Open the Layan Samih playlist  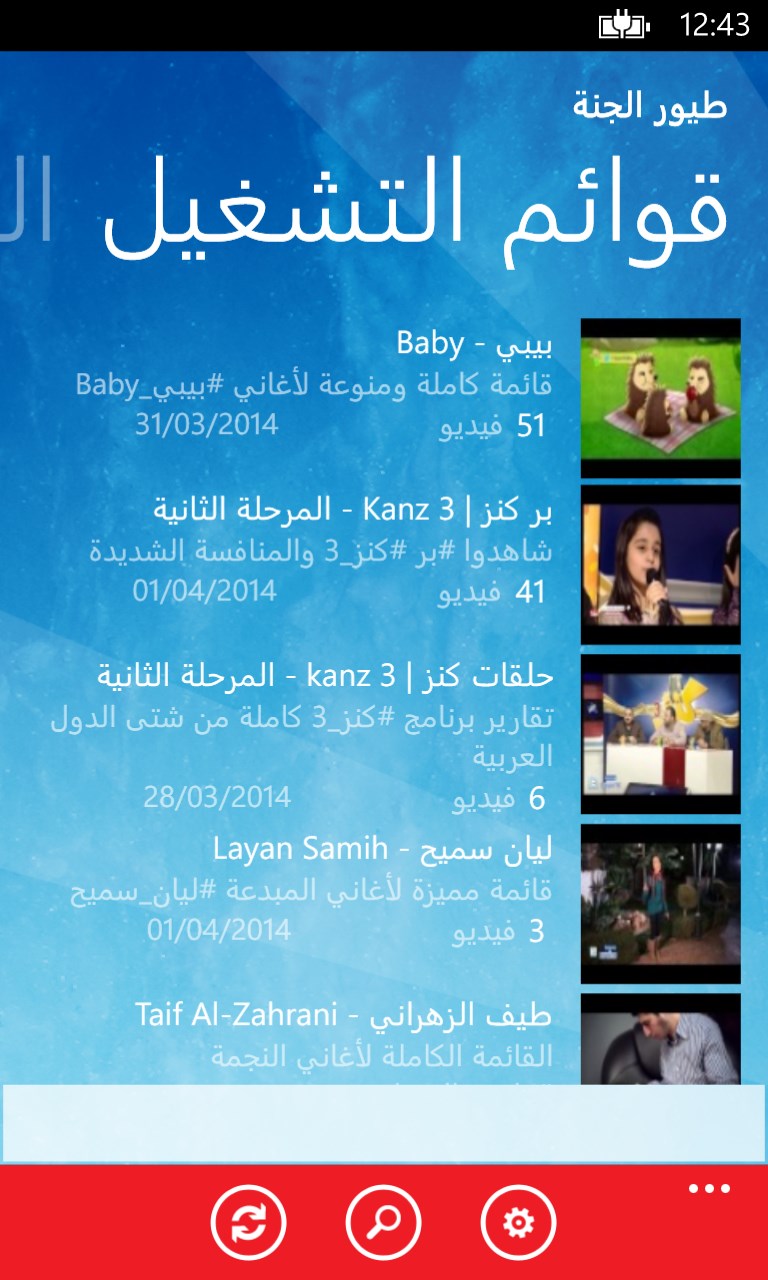pyautogui.click(x=409, y=904)
